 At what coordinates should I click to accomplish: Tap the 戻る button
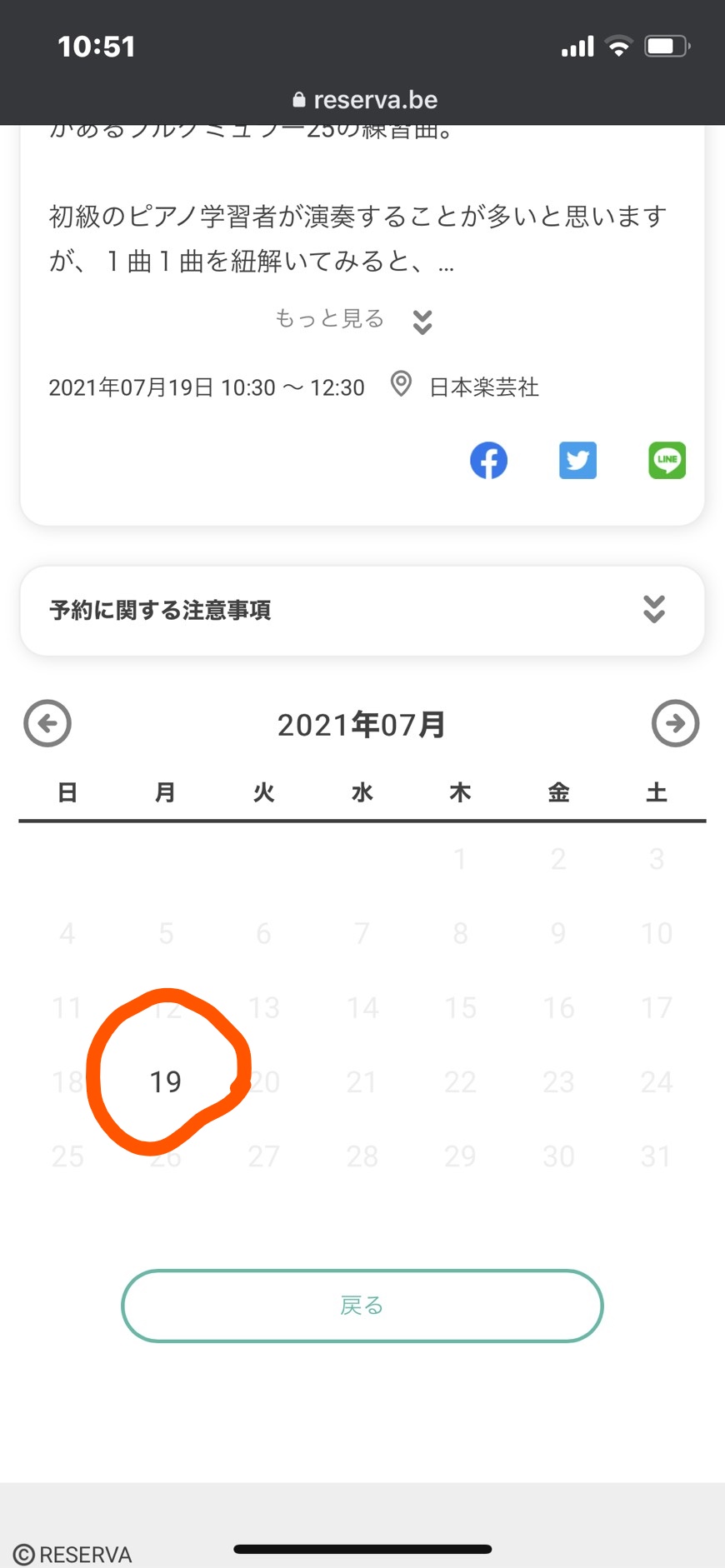click(362, 1306)
